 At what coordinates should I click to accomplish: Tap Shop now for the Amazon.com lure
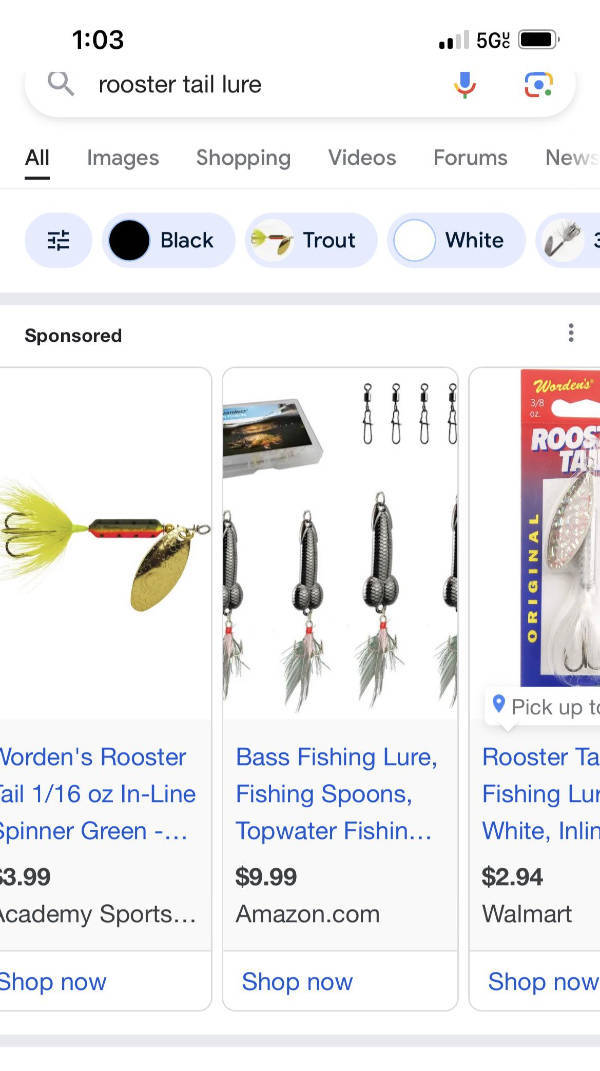[297, 982]
